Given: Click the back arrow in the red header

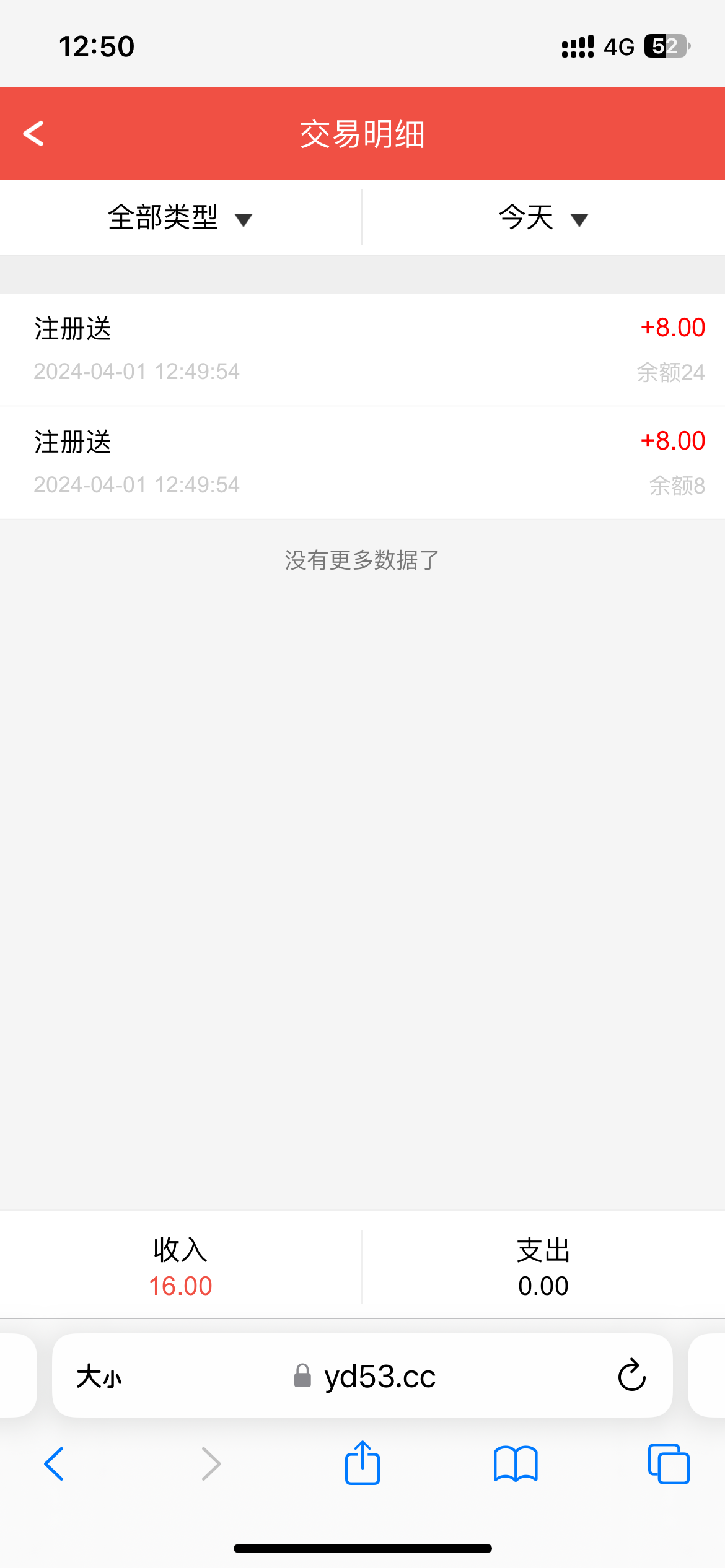Looking at the screenshot, I should click(x=33, y=134).
